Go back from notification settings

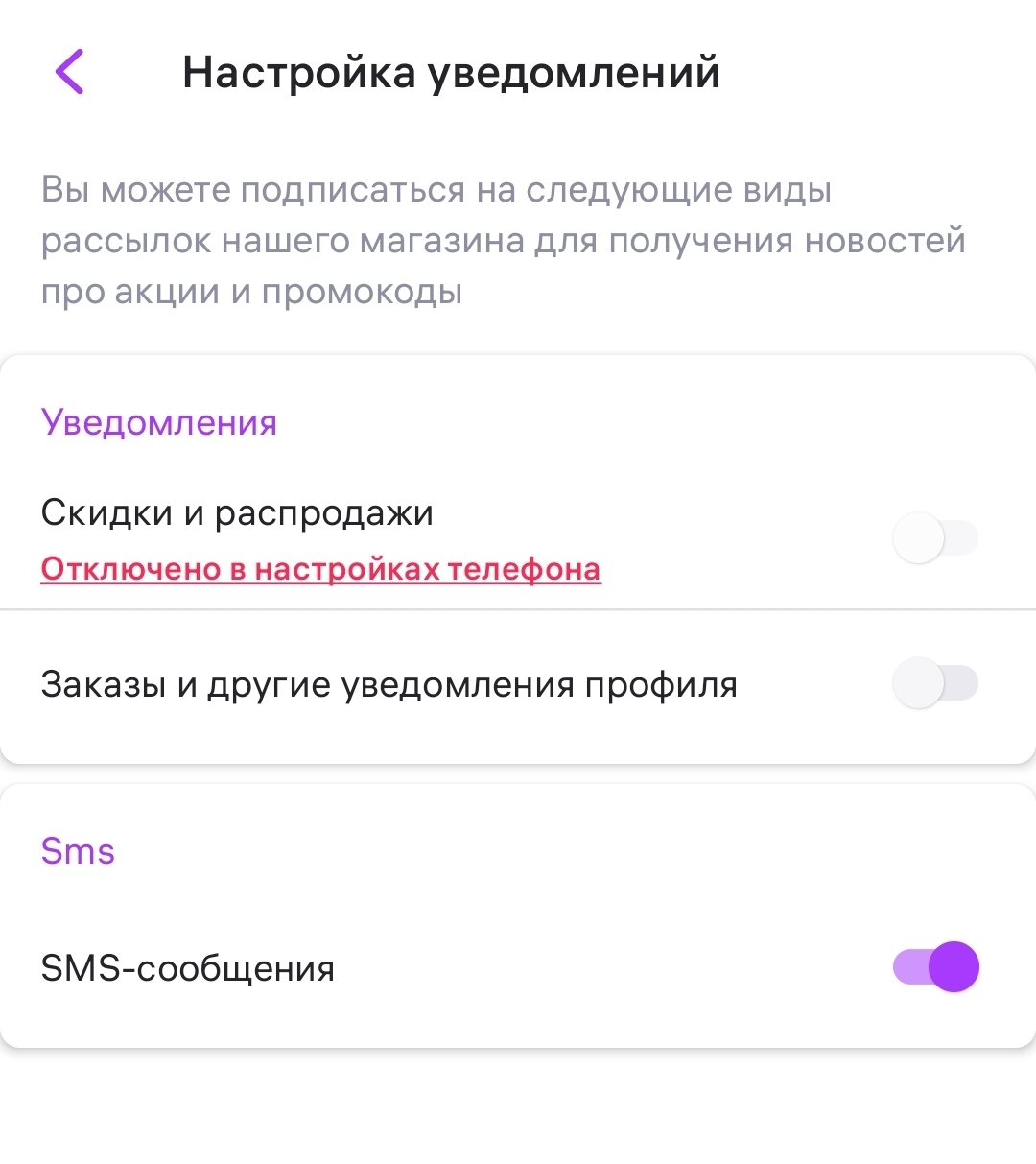pyautogui.click(x=70, y=72)
